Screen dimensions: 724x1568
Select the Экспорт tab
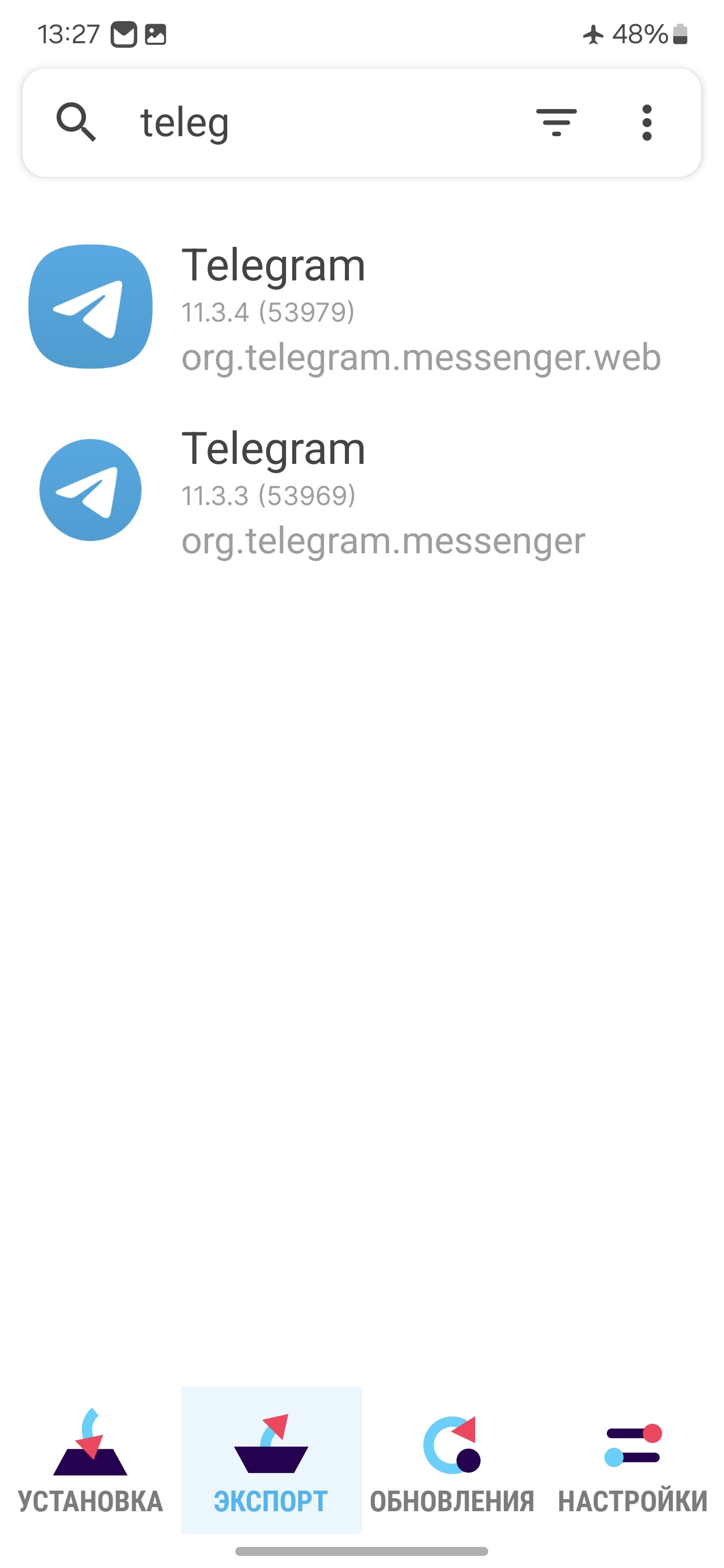[271, 1460]
